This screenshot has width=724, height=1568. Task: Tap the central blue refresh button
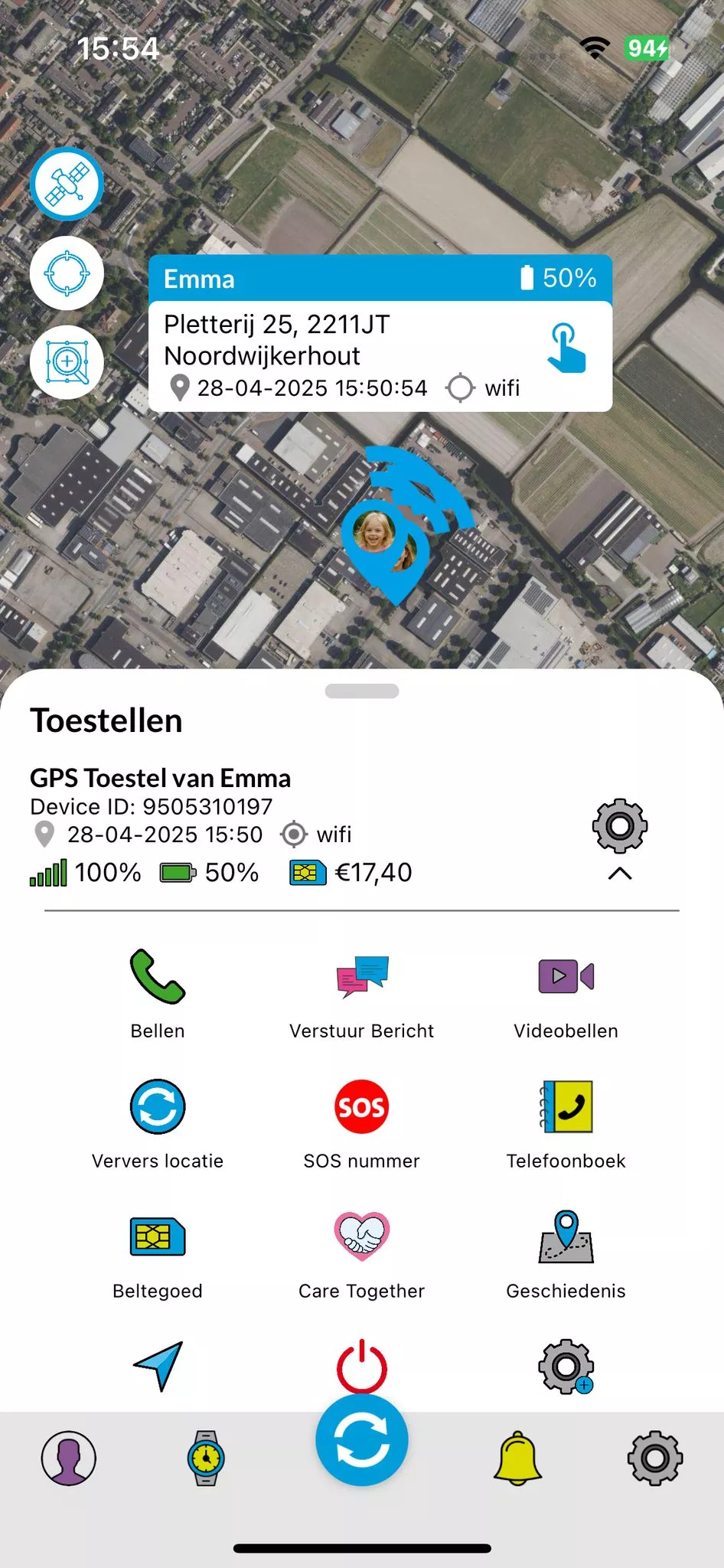[362, 1439]
